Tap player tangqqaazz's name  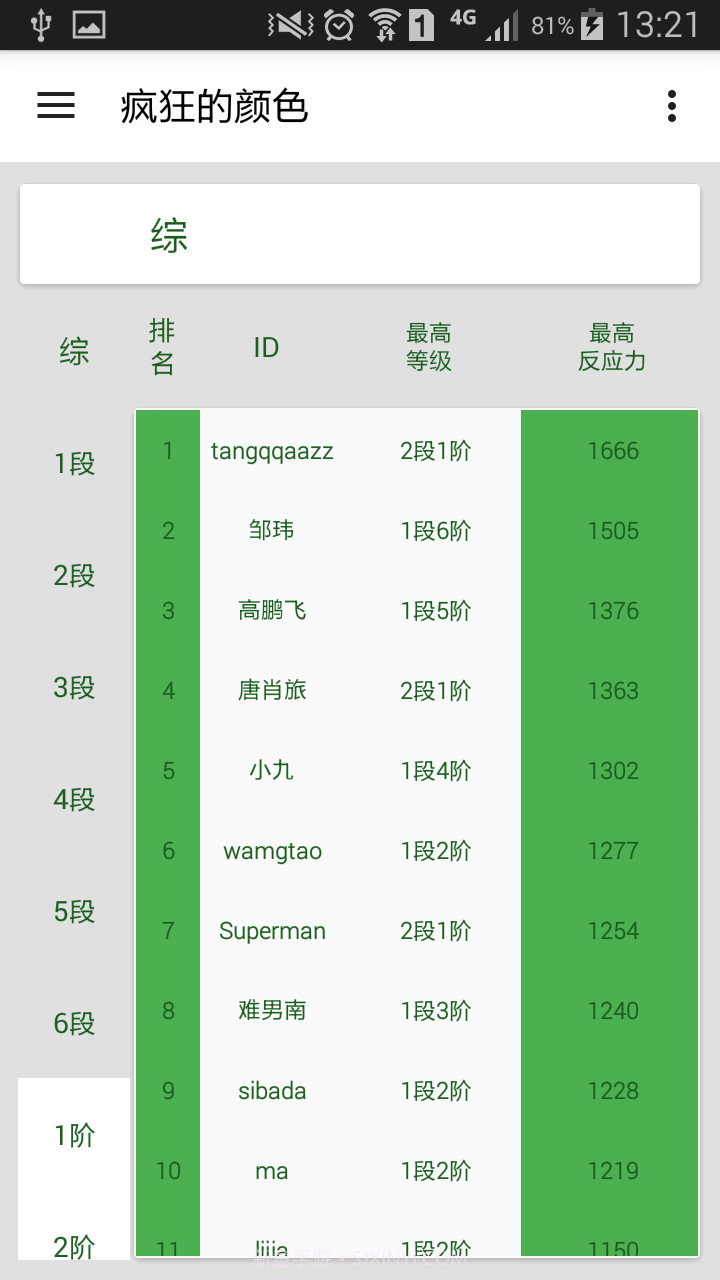pos(272,450)
